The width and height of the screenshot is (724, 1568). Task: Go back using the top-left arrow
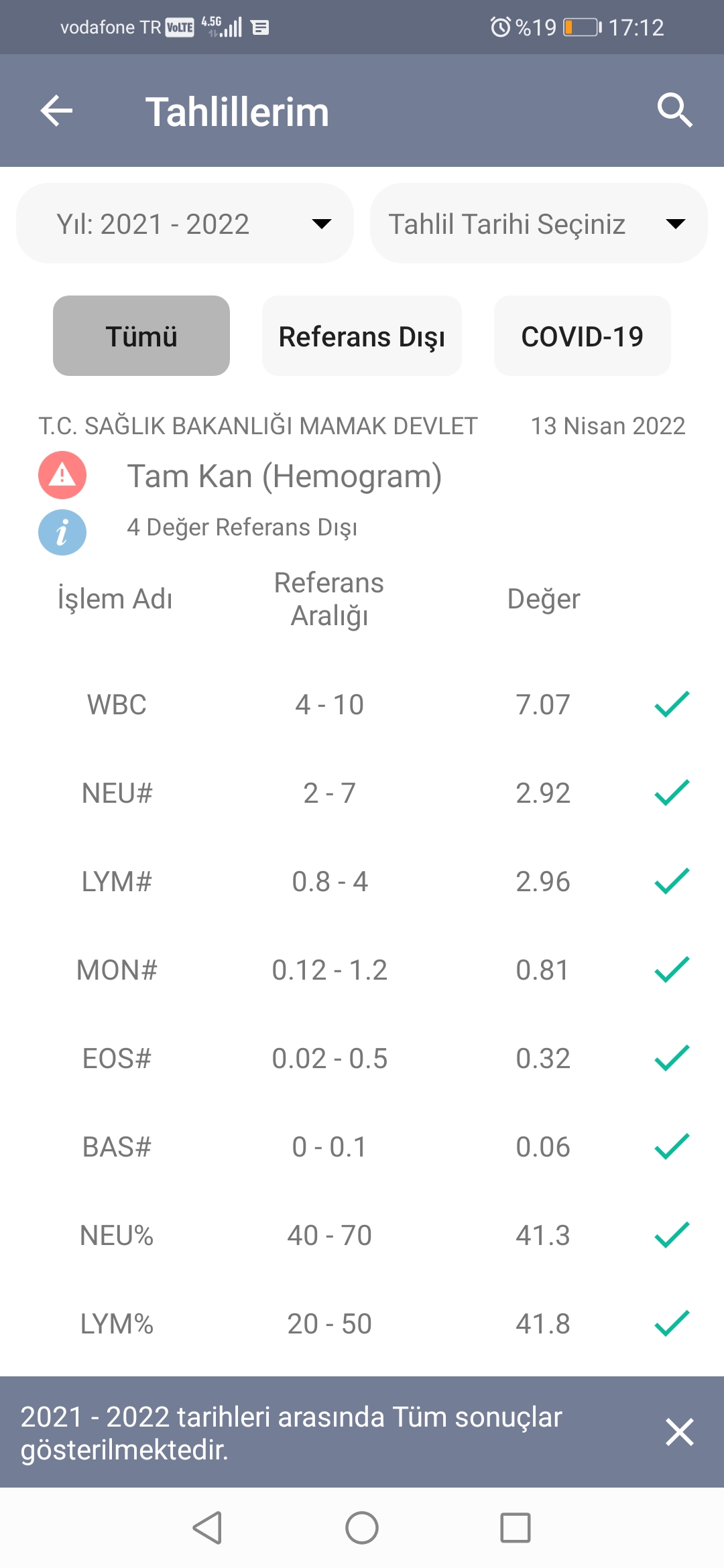pyautogui.click(x=56, y=111)
